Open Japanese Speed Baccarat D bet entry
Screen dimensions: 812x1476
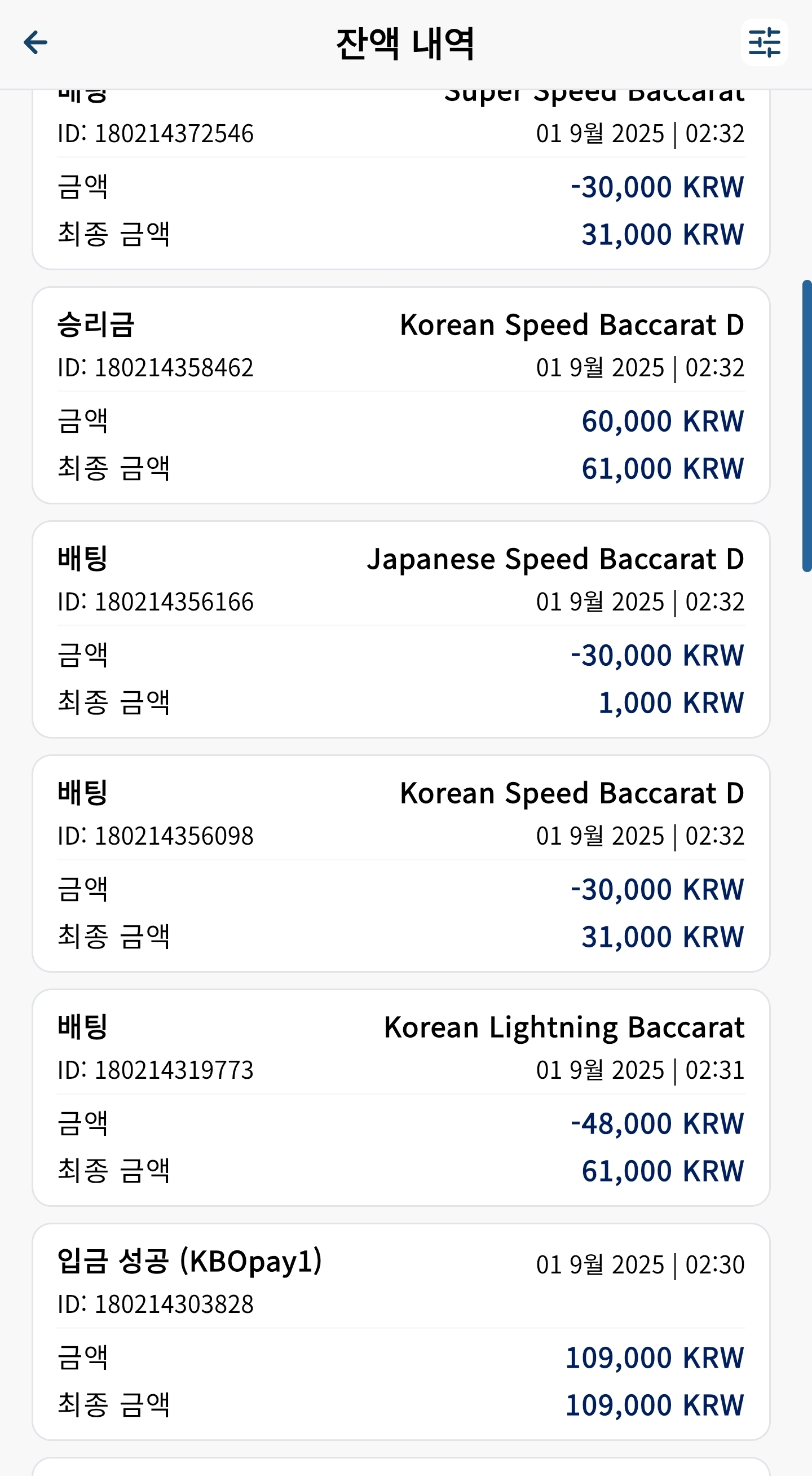click(x=401, y=629)
